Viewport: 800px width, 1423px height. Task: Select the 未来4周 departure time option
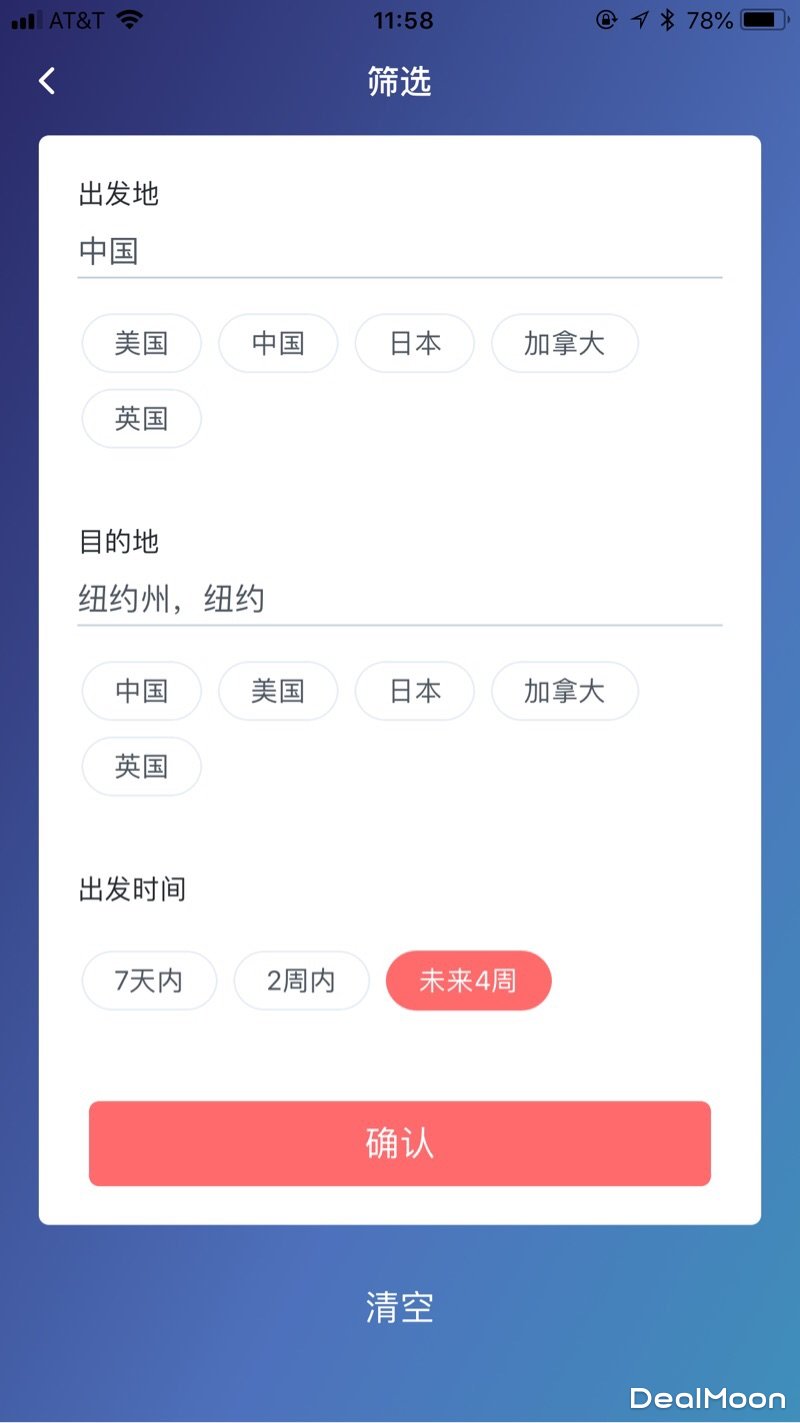[x=468, y=981]
